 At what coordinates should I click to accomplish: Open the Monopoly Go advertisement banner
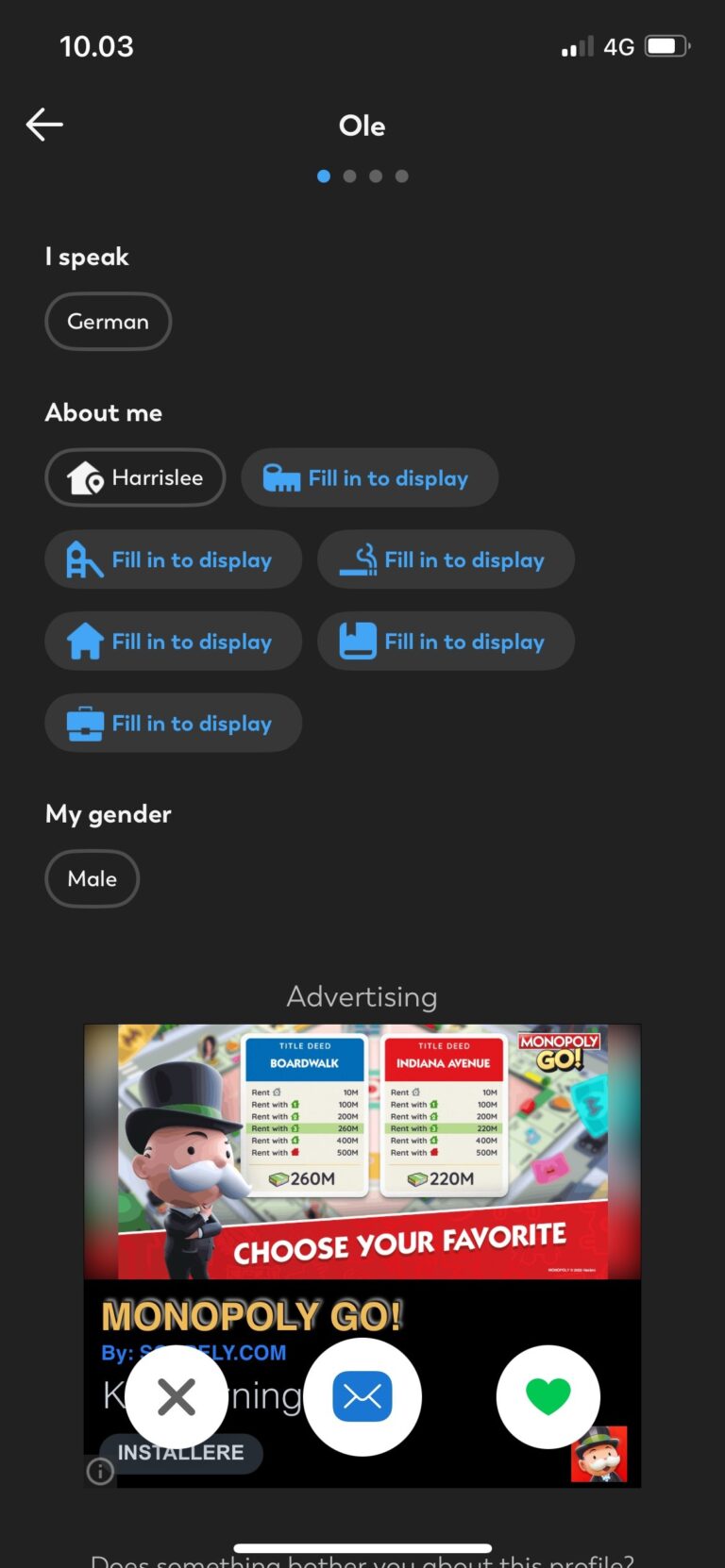(362, 1153)
